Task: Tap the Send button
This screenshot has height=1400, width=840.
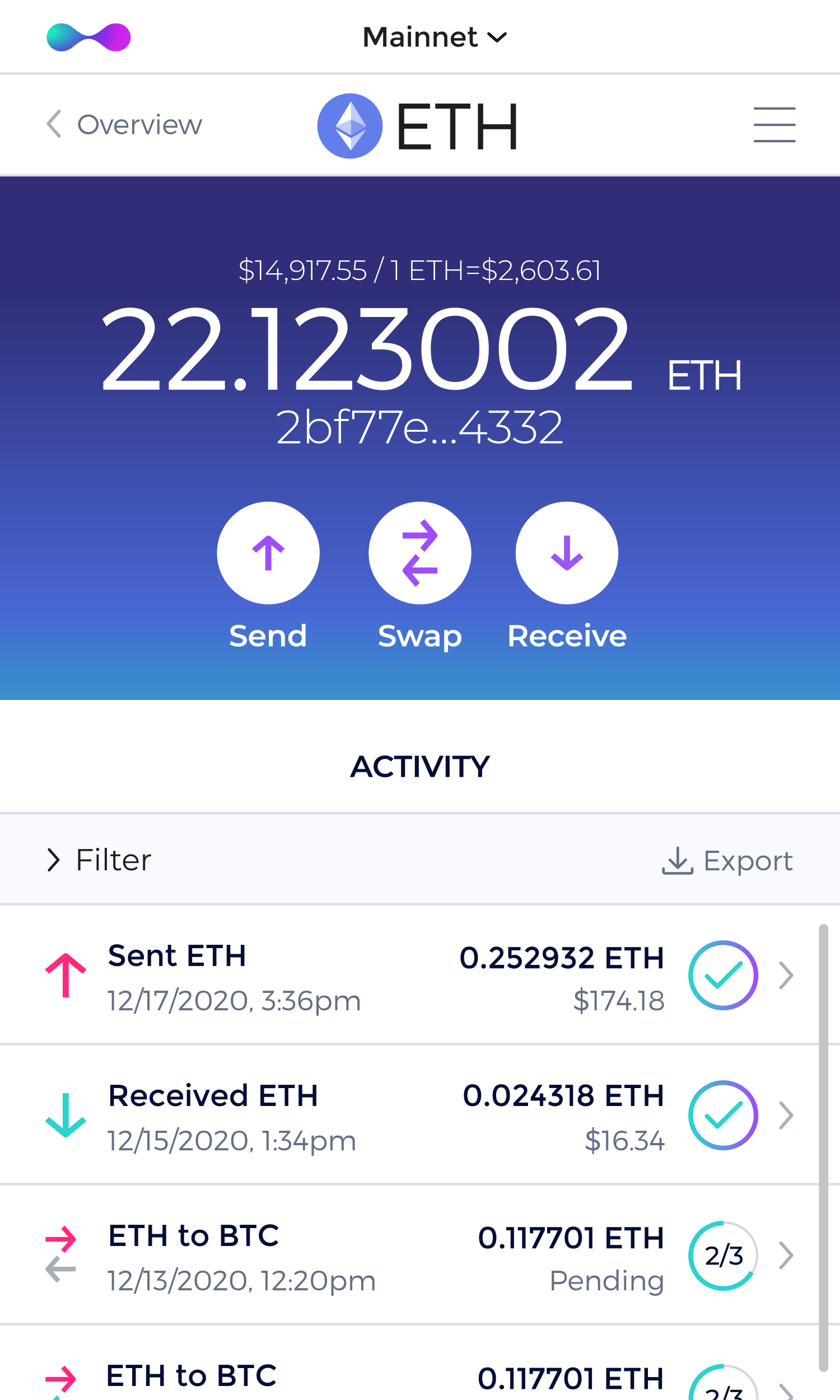Action: (268, 553)
